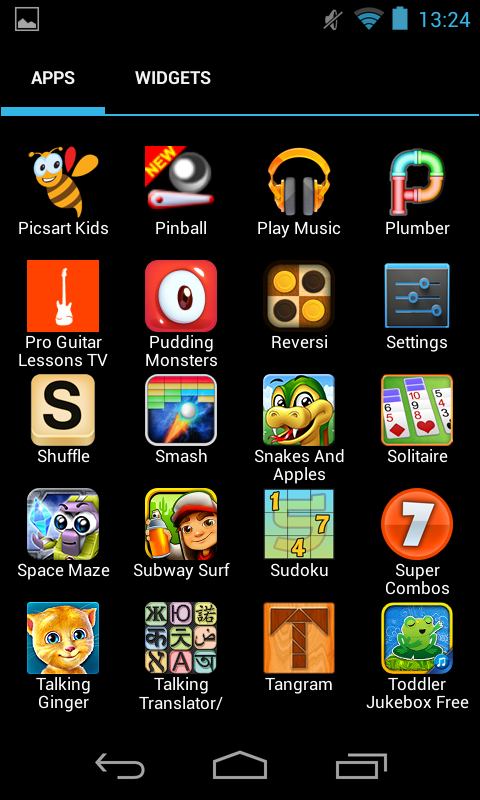
Task: Select the Apps tab
Action: pos(53,78)
